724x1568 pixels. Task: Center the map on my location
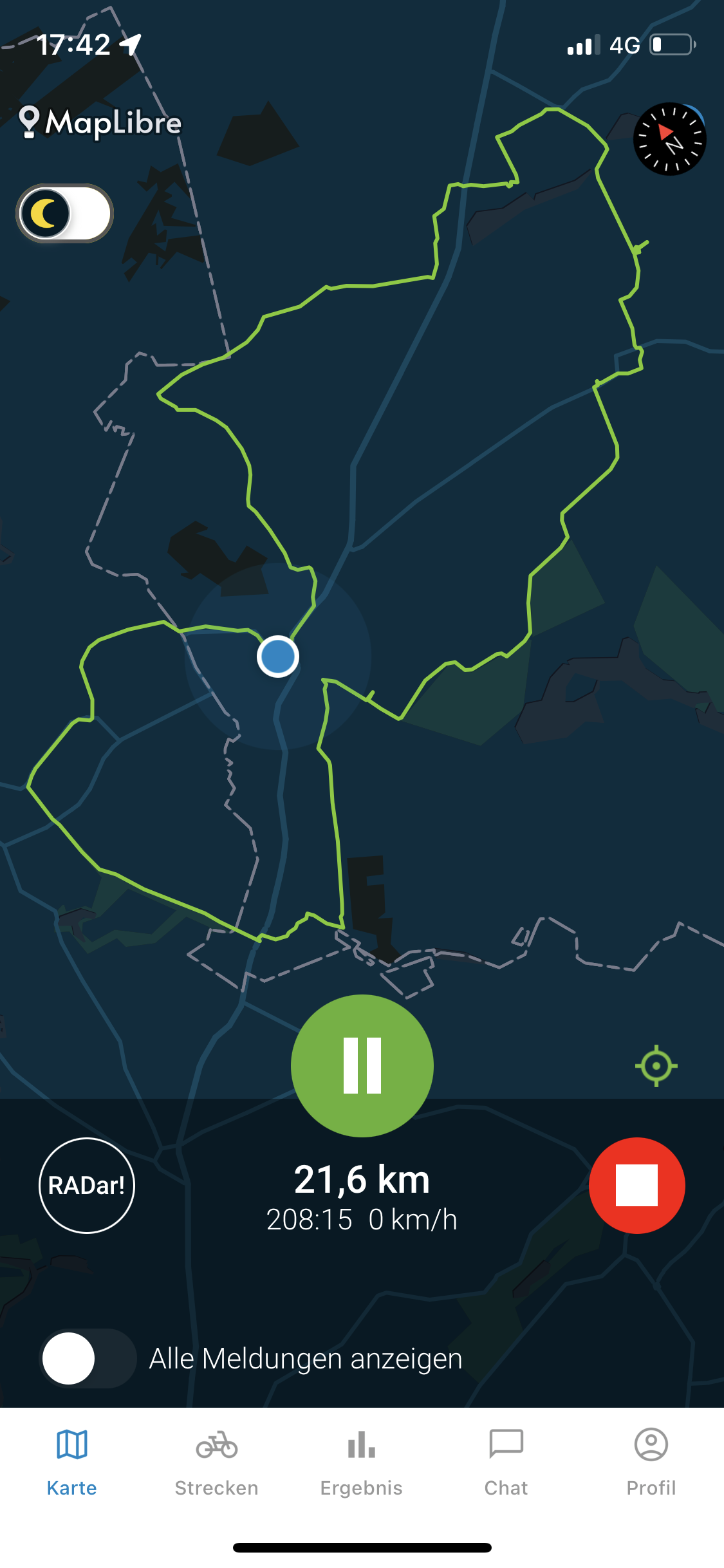(x=656, y=1065)
